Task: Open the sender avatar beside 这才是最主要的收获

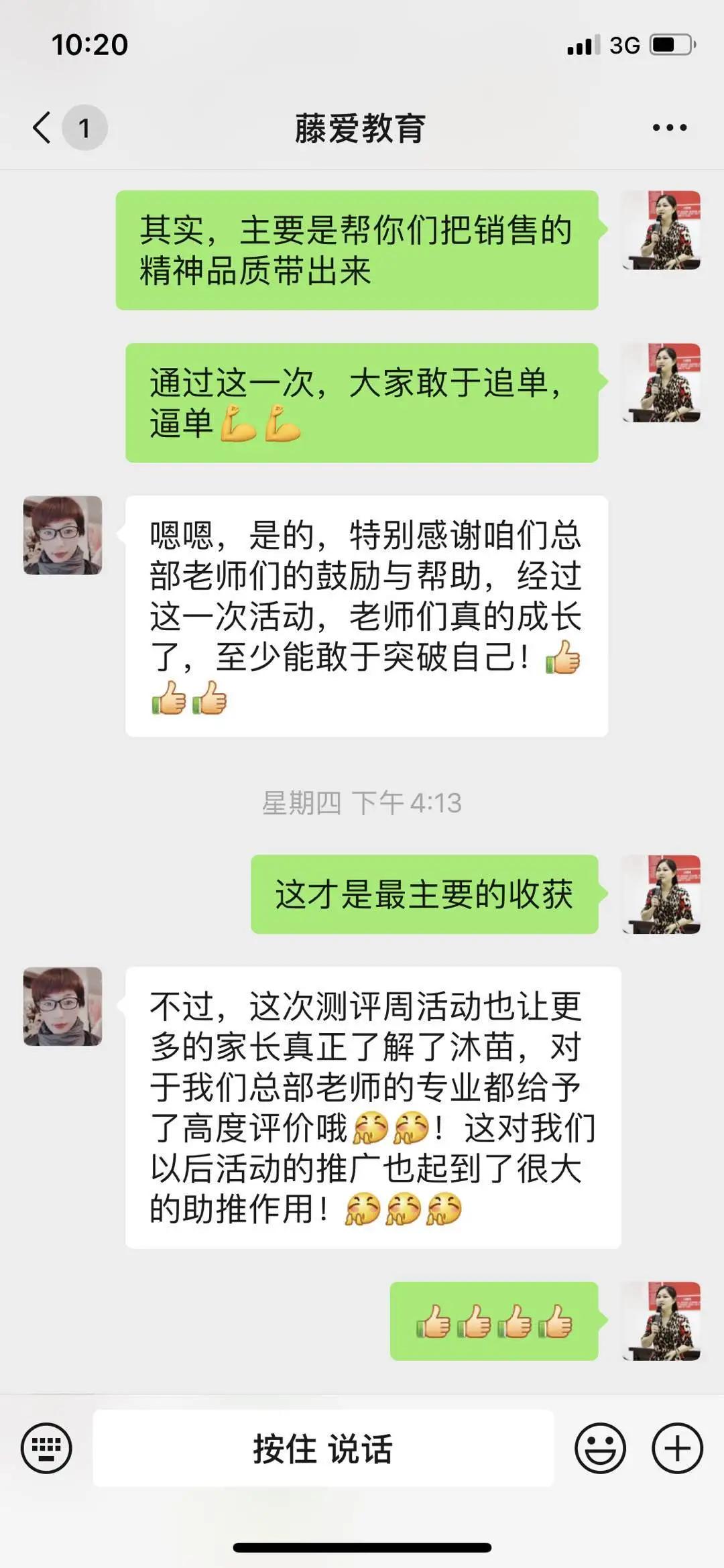Action: 662,894
